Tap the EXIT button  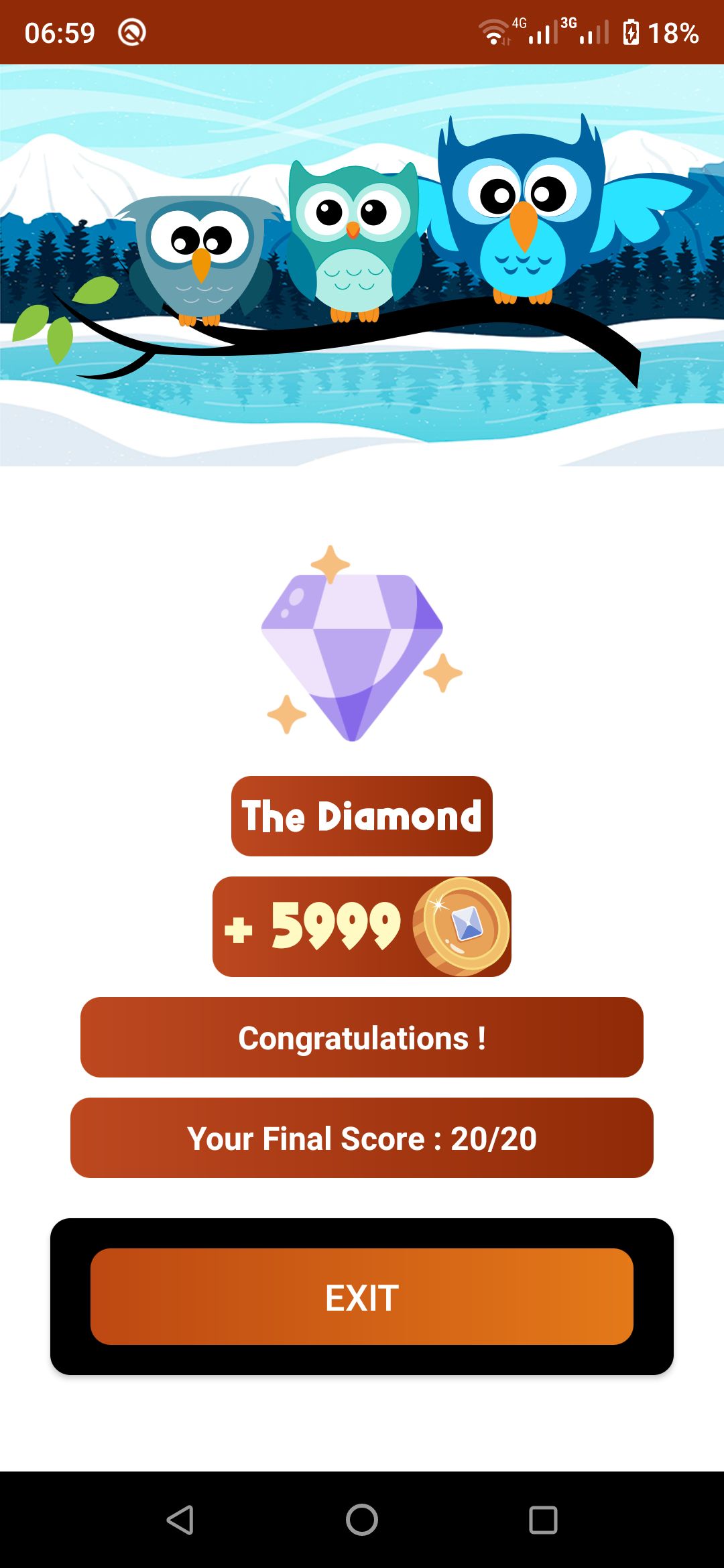[x=362, y=1297]
